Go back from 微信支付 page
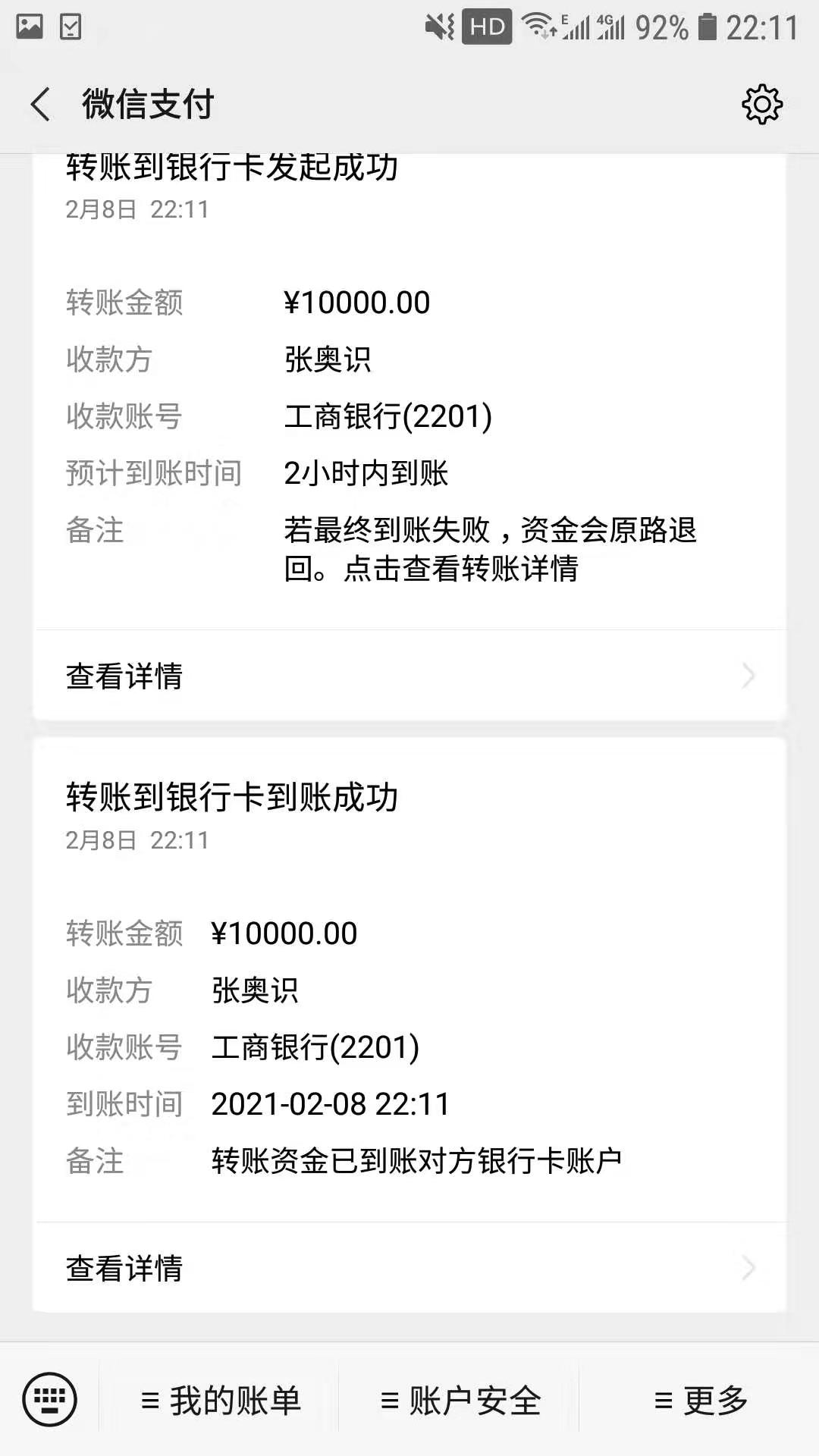 coord(42,104)
